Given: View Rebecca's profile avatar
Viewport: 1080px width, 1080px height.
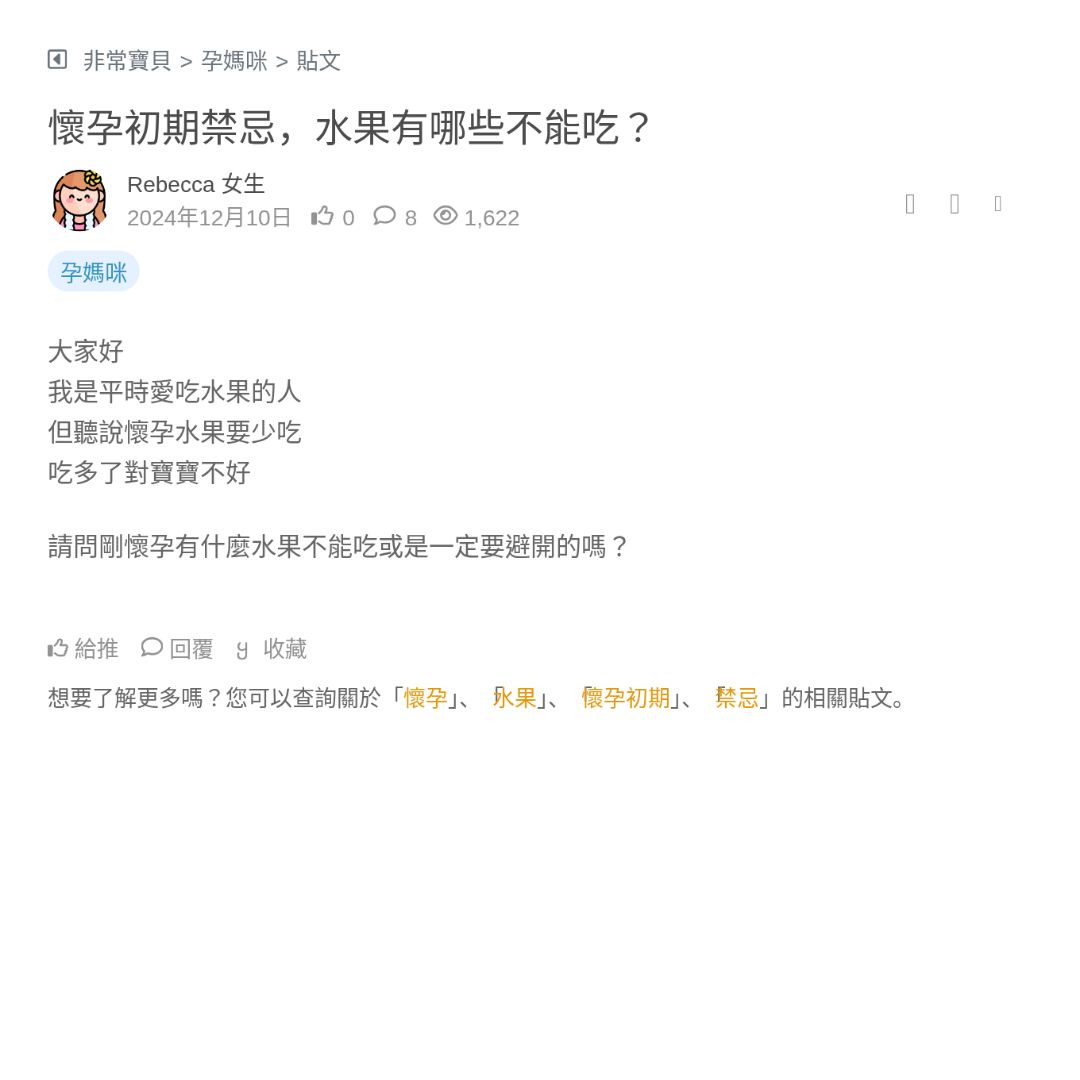Looking at the screenshot, I should tap(79, 200).
